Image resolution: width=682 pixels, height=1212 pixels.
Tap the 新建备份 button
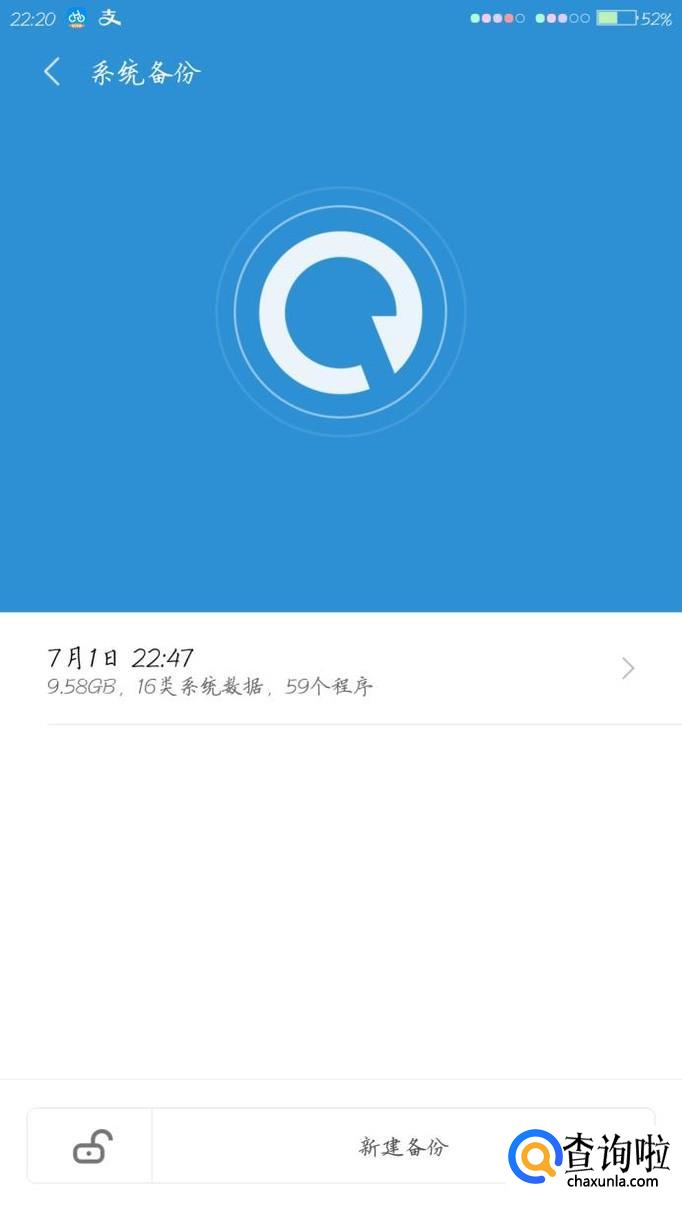click(403, 1146)
